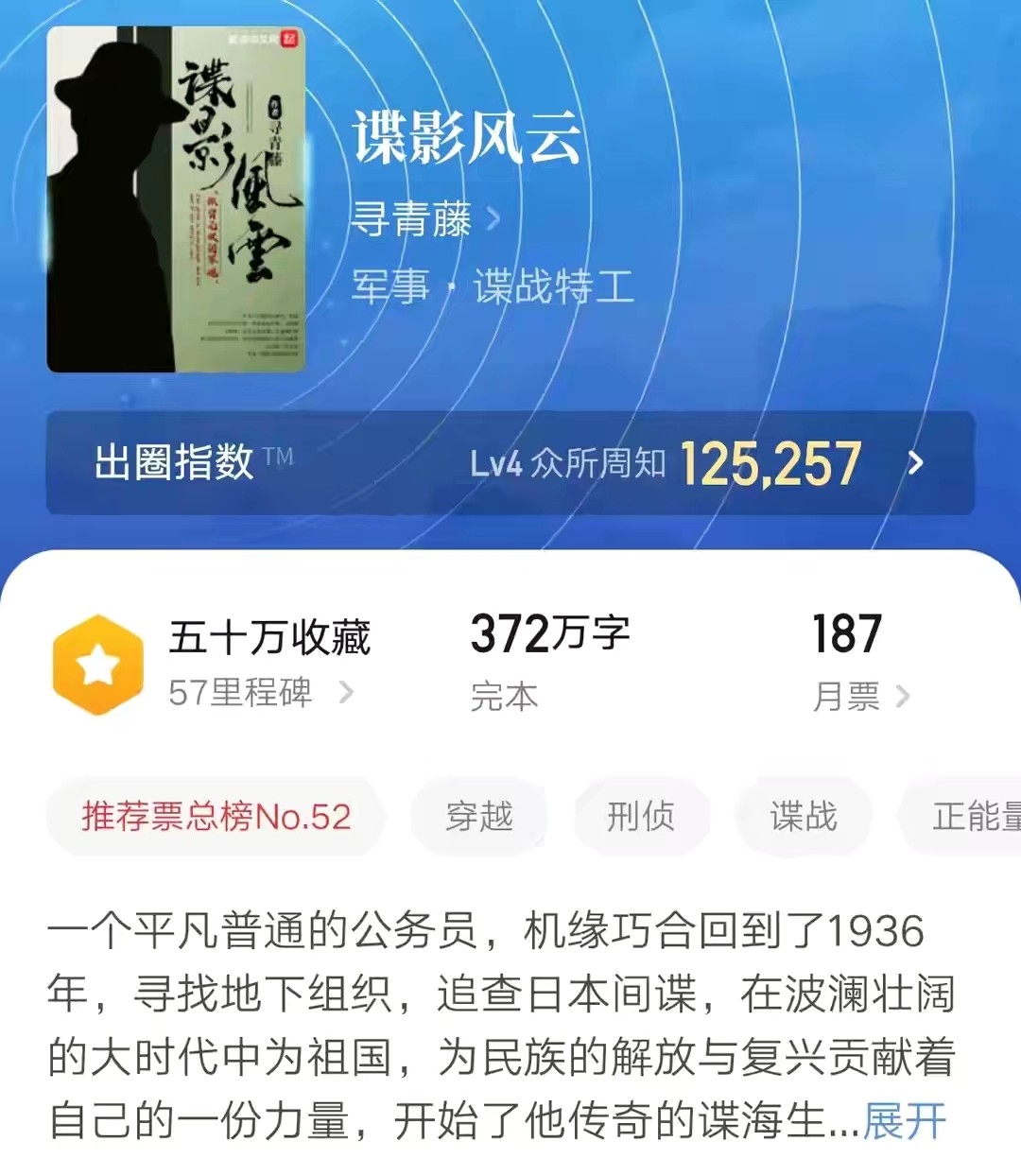Select the 谍战 tag chip
This screenshot has width=1021, height=1176.
[804, 816]
